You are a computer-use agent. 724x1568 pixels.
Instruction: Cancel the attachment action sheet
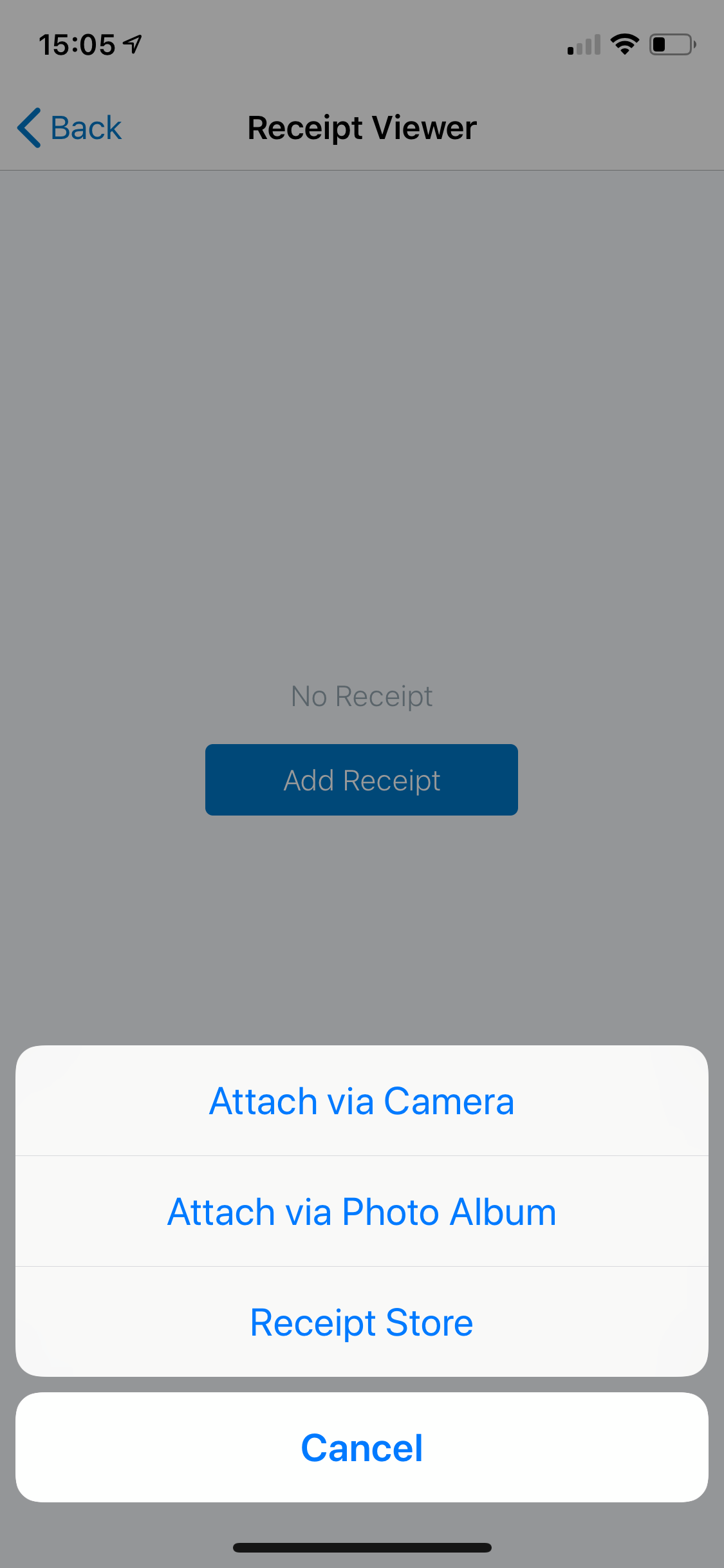tap(362, 1448)
